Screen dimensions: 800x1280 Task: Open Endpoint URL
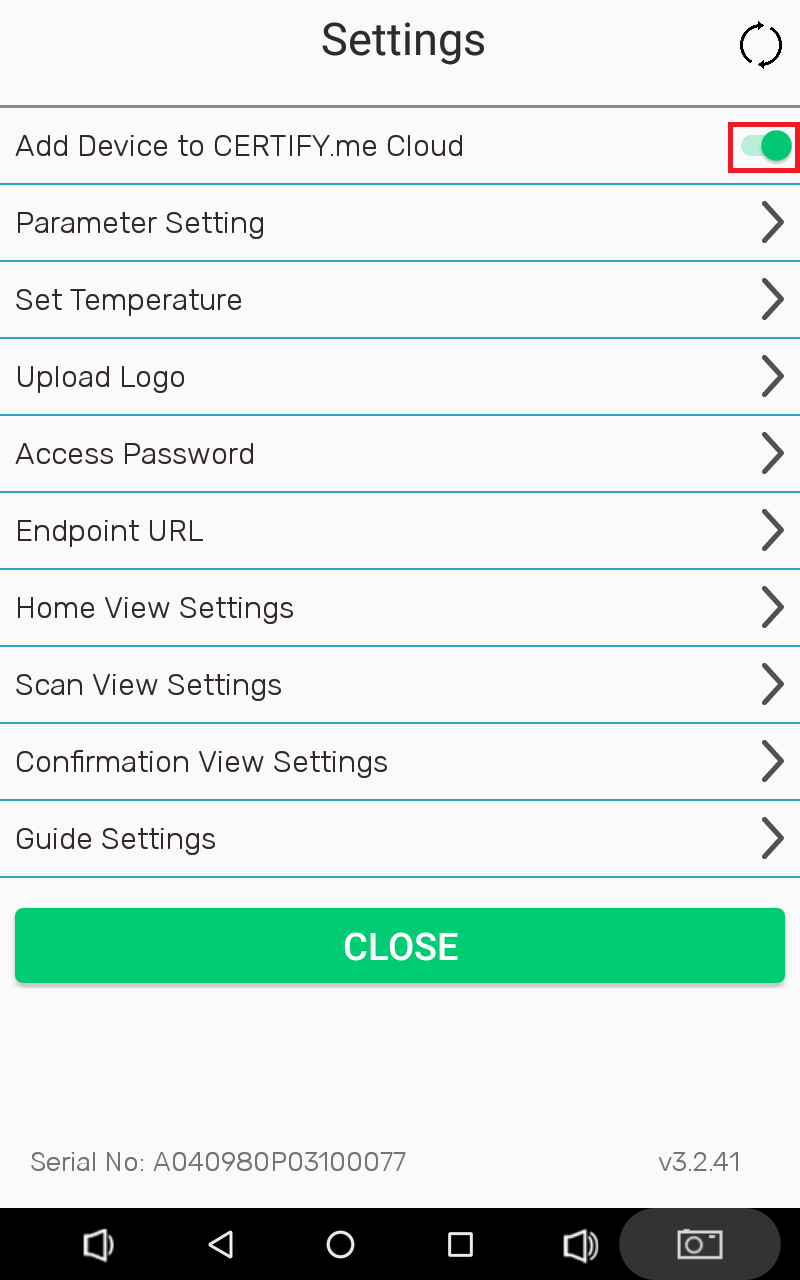coord(400,530)
